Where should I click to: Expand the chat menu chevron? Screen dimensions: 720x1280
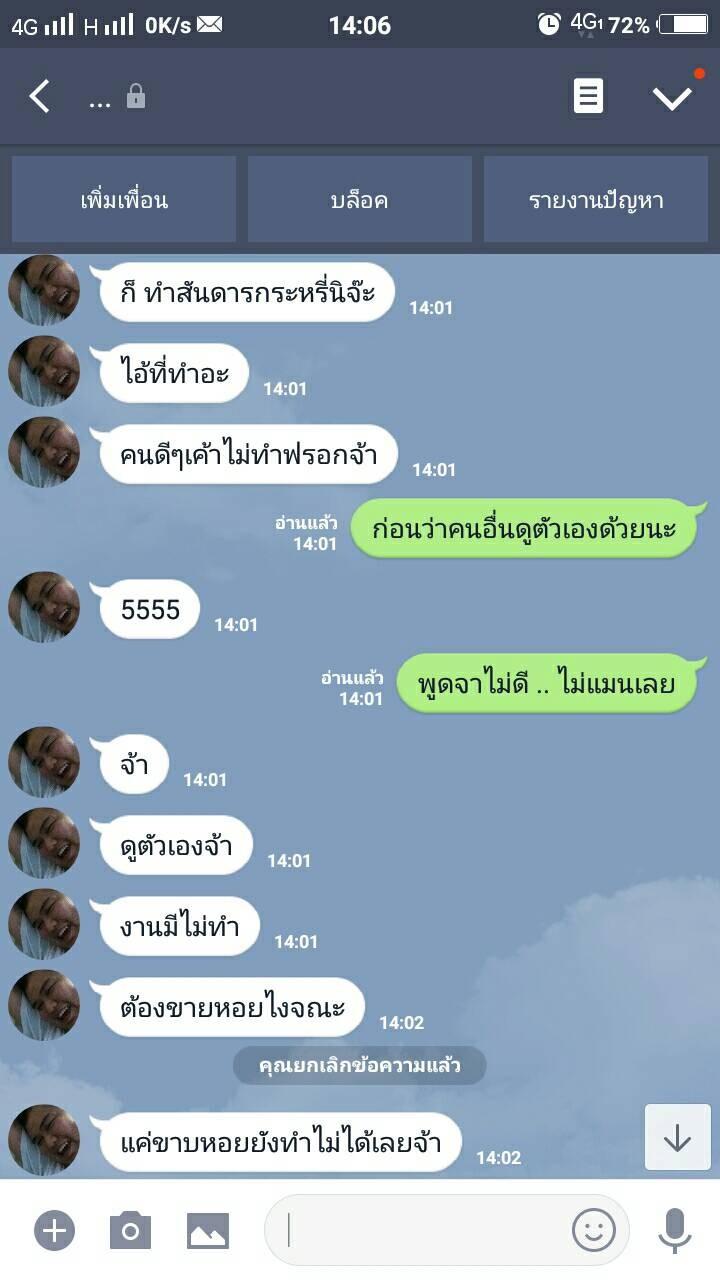click(672, 97)
